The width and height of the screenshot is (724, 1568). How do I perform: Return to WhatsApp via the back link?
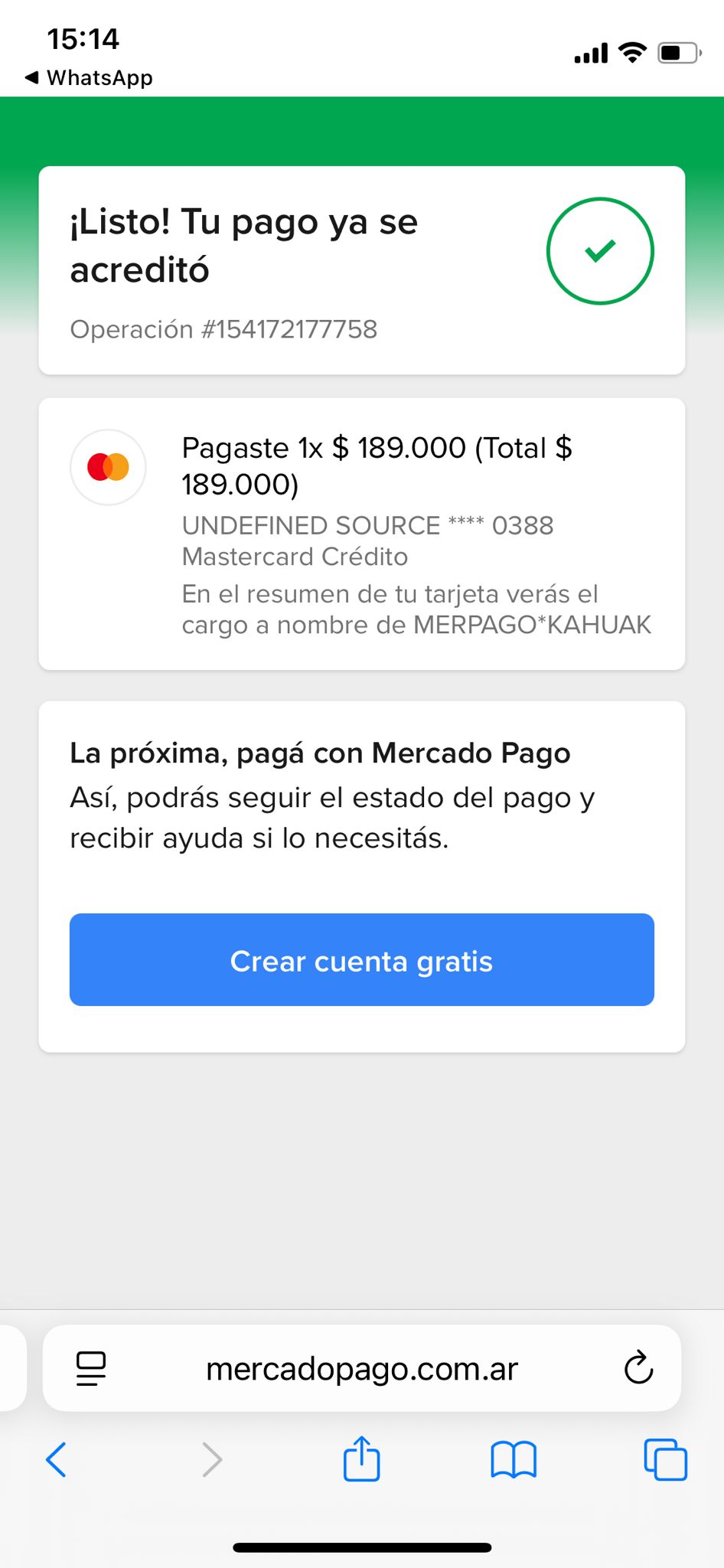[89, 77]
